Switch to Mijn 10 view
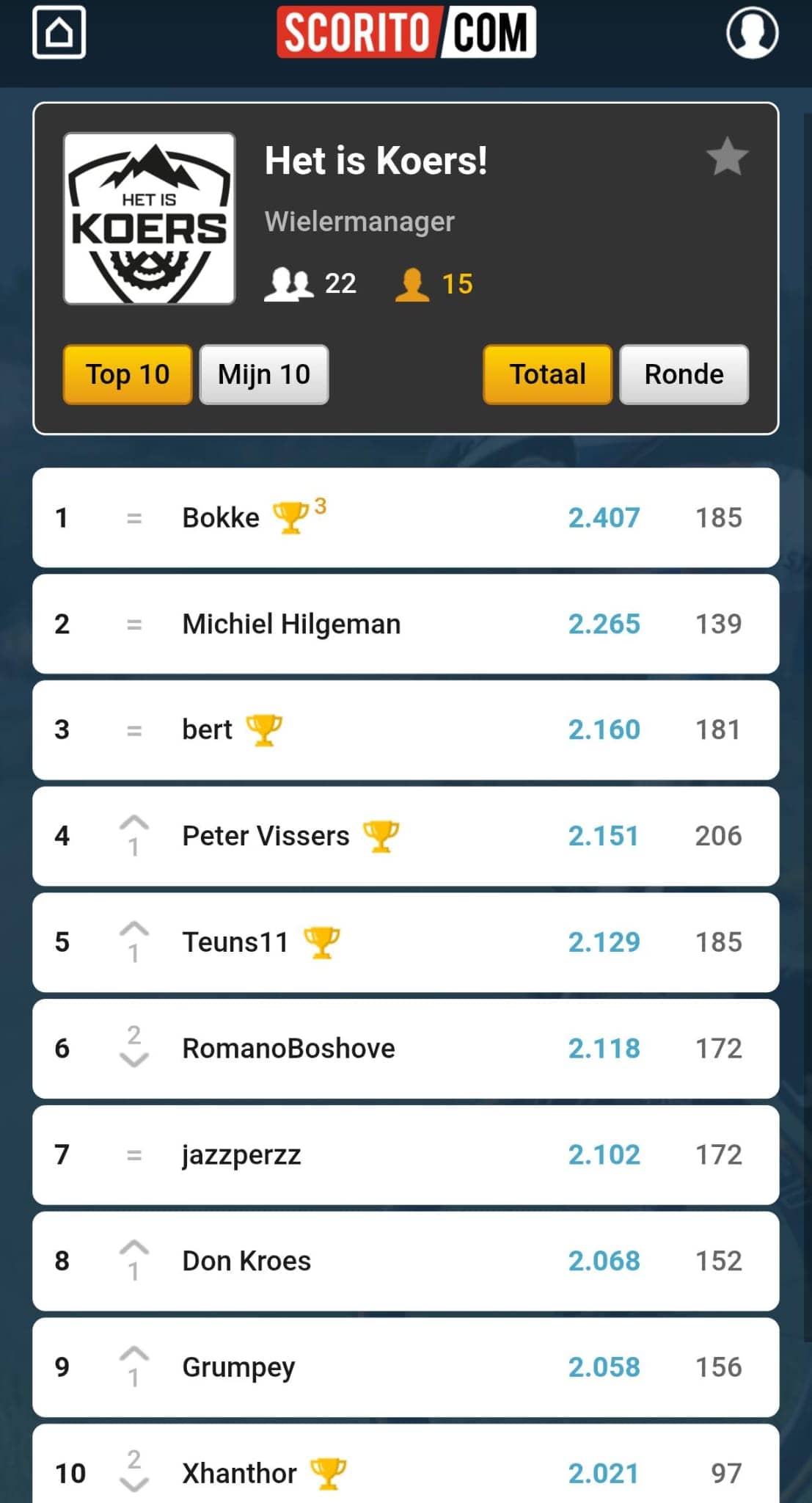 (x=264, y=374)
